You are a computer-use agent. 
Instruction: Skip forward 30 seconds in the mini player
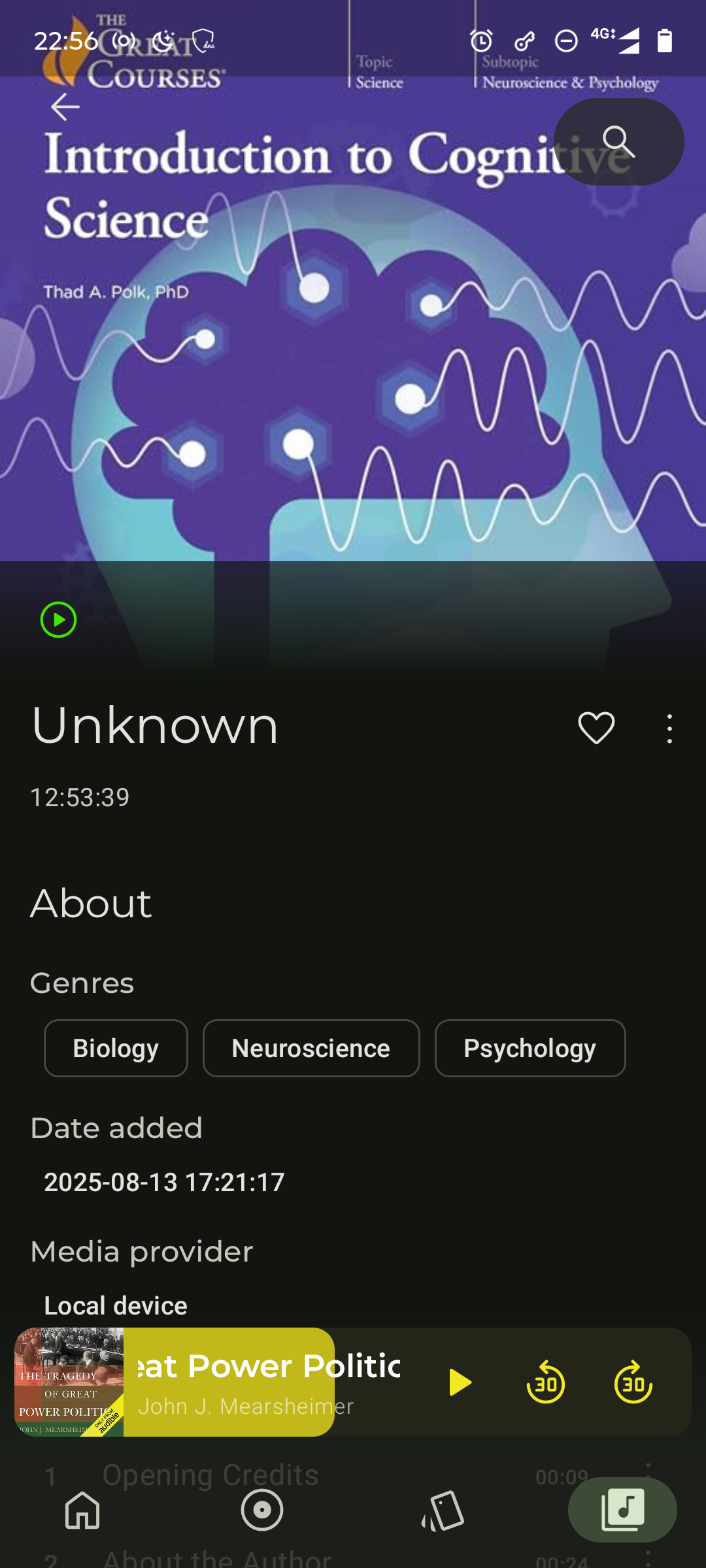click(633, 1382)
